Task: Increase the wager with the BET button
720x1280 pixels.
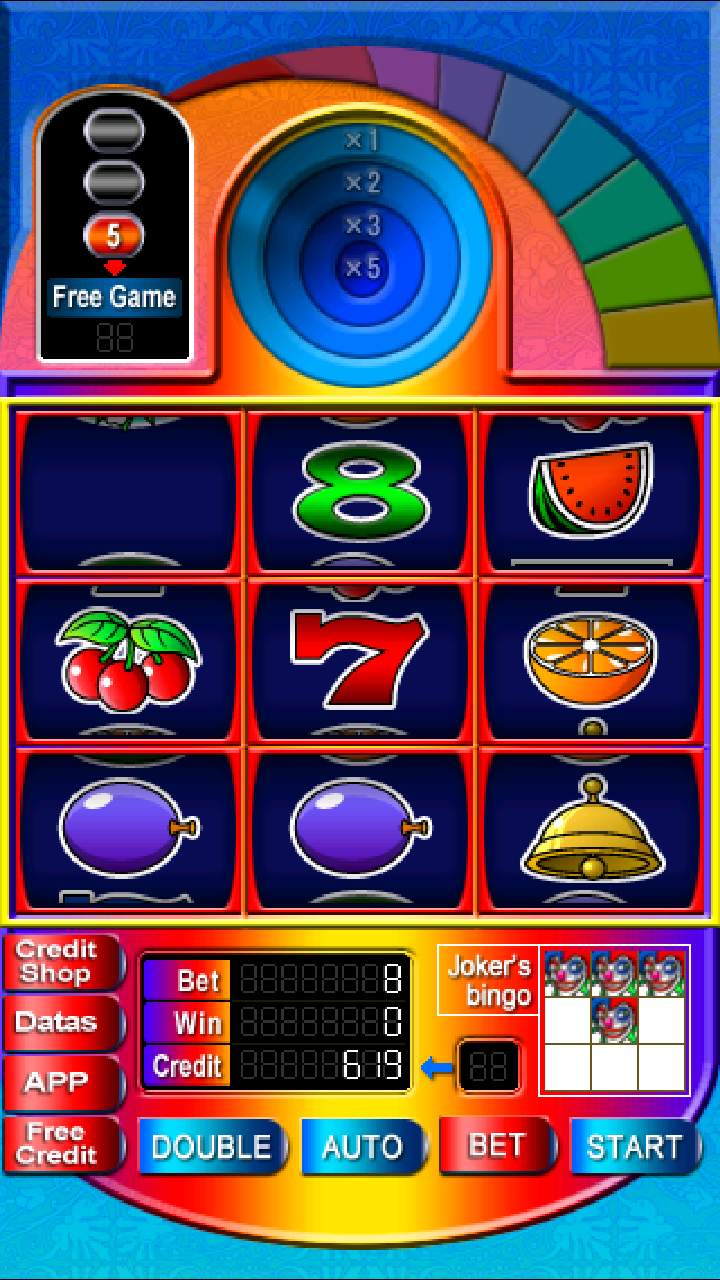Action: (x=497, y=1146)
